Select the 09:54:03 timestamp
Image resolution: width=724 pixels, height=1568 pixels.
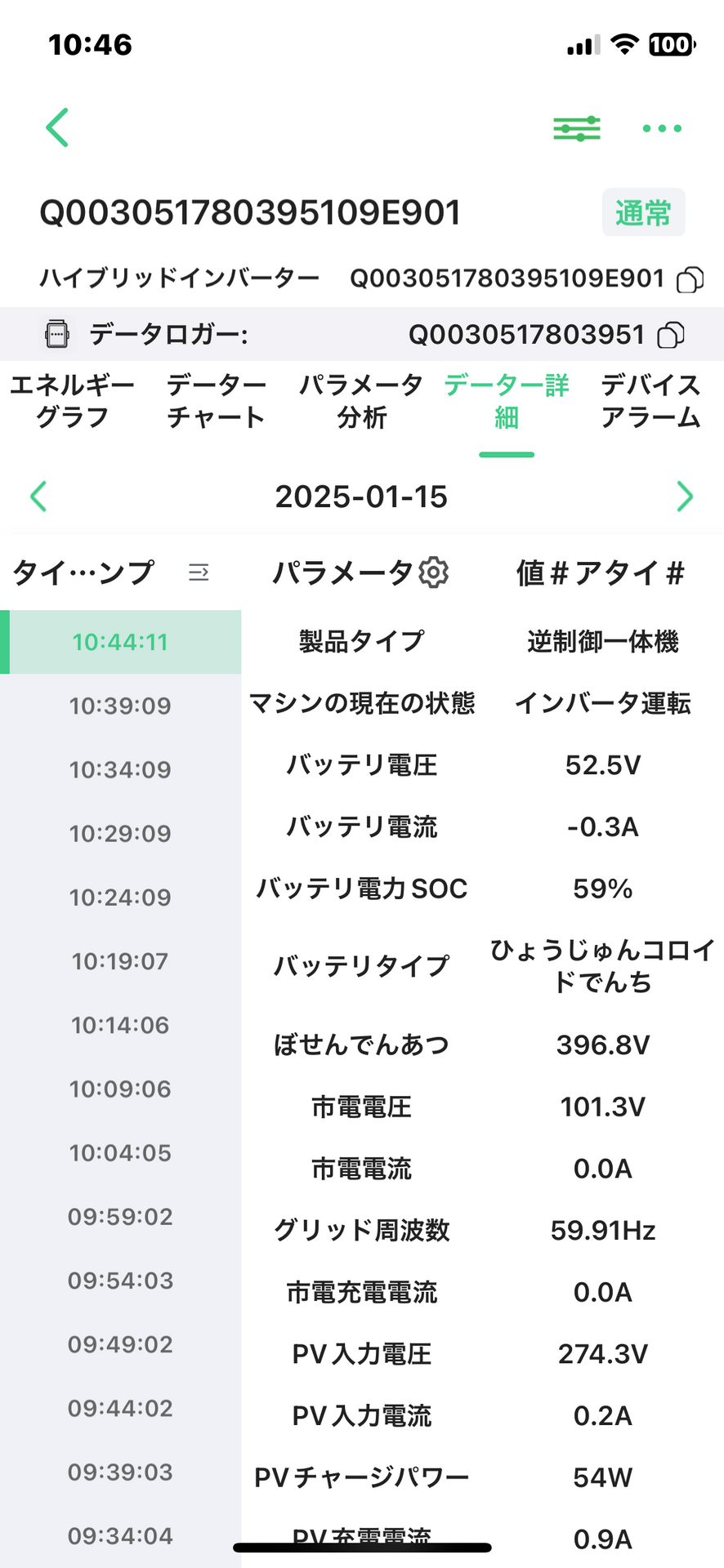120,1281
